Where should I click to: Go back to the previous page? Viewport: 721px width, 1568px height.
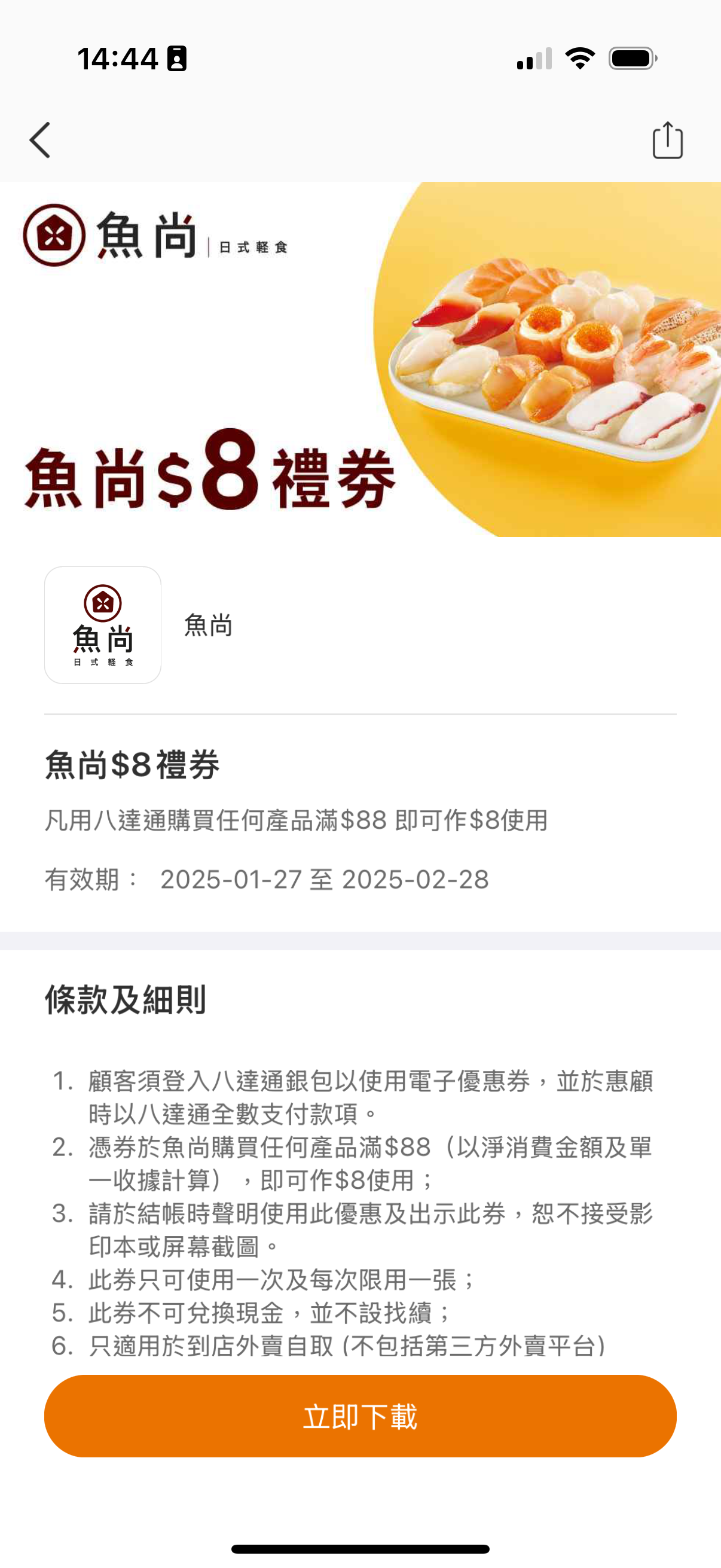(x=40, y=140)
